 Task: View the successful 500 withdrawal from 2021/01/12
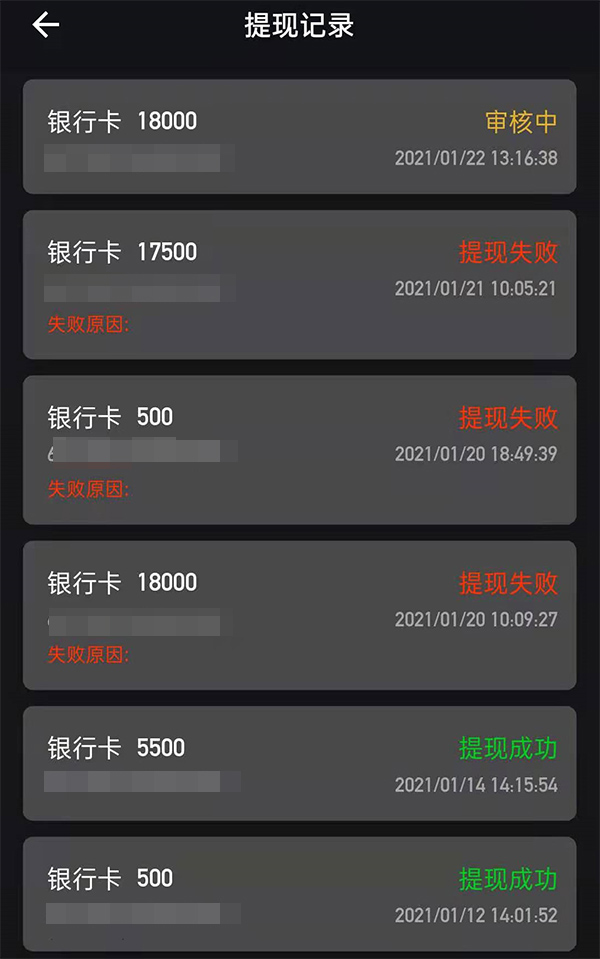tap(299, 894)
